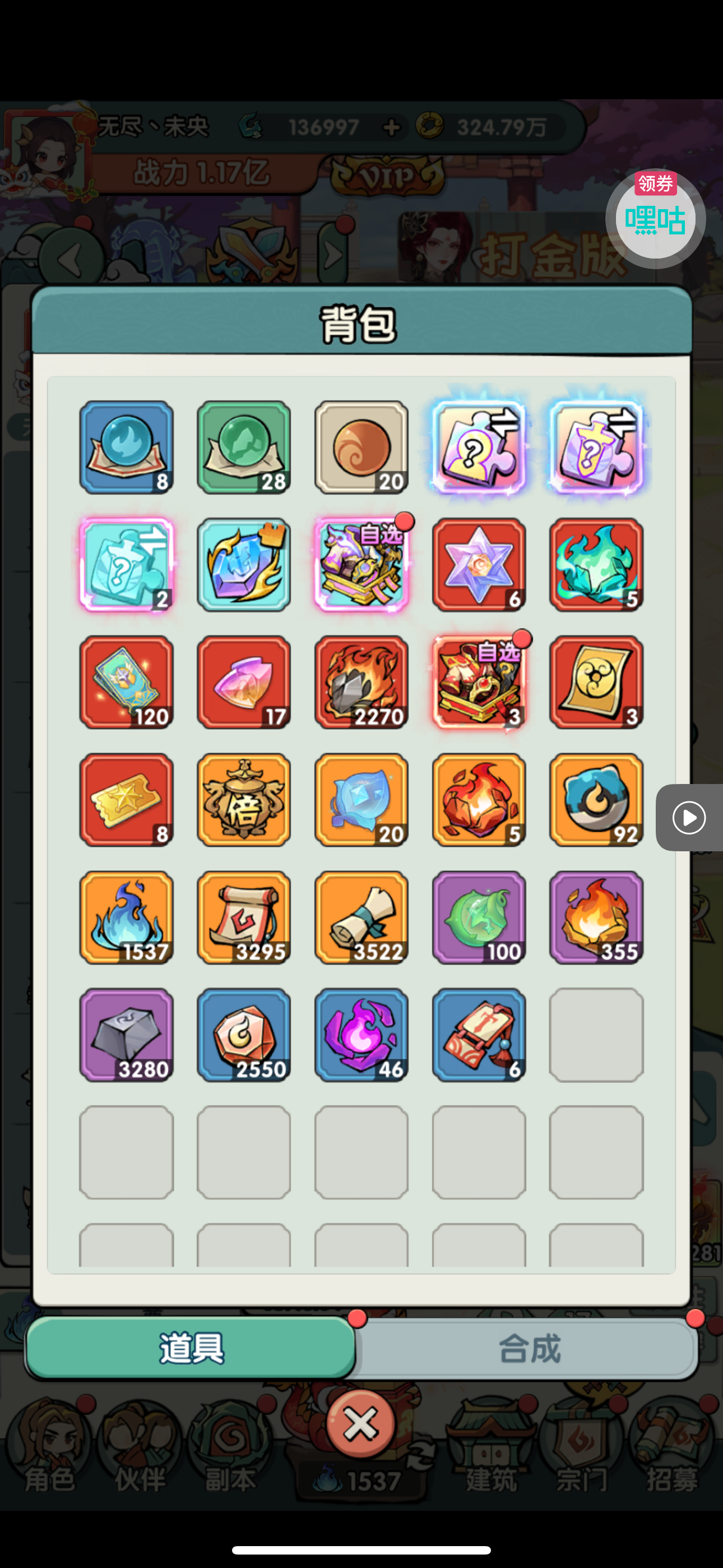This screenshot has height=1568, width=723.
Task: Select the red scroll item with 3295
Action: click(x=244, y=917)
